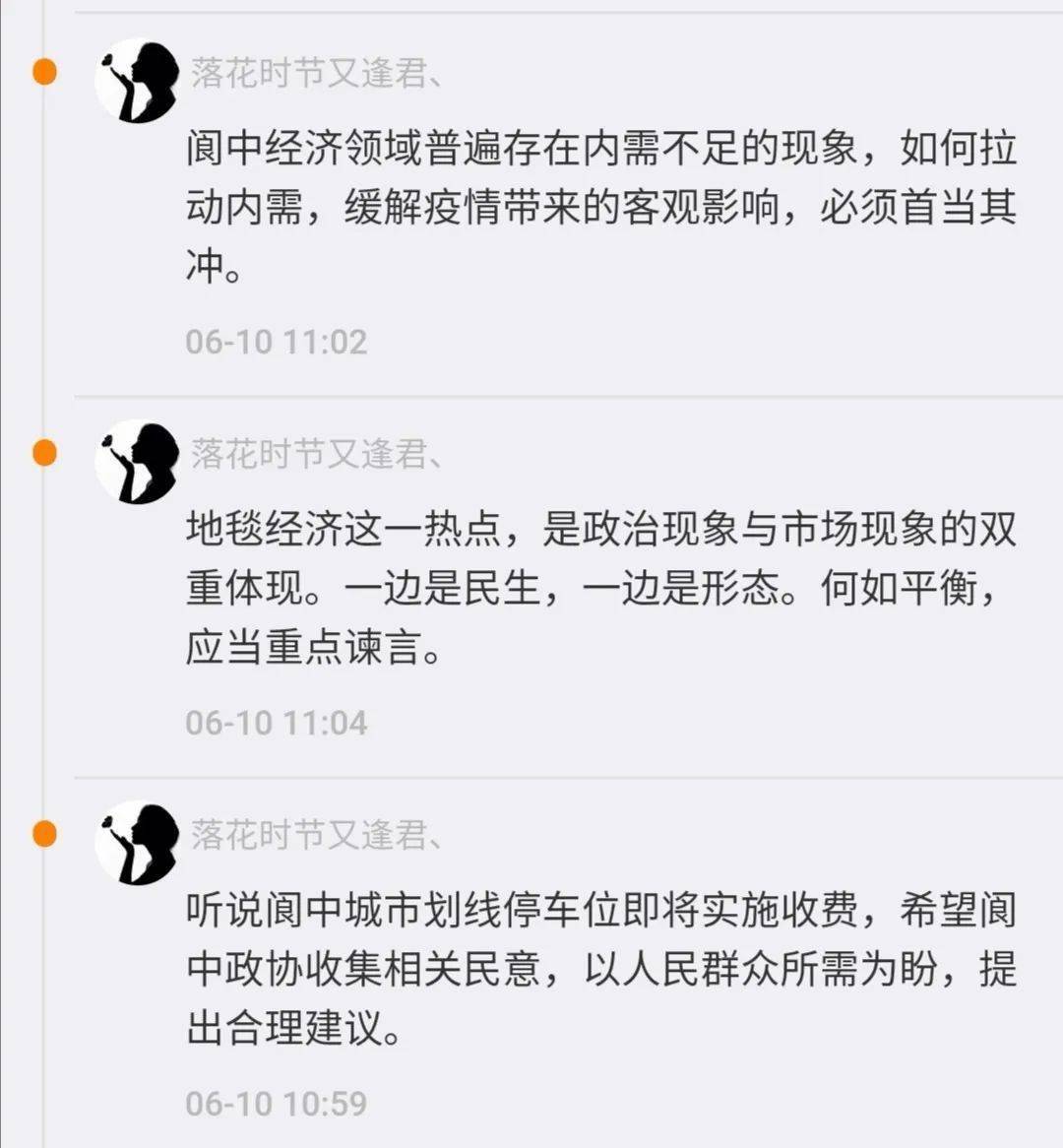This screenshot has height=1148, width=1063.
Task: Open commenter avatar on the 06-10 11:02 comment
Action: click(136, 81)
